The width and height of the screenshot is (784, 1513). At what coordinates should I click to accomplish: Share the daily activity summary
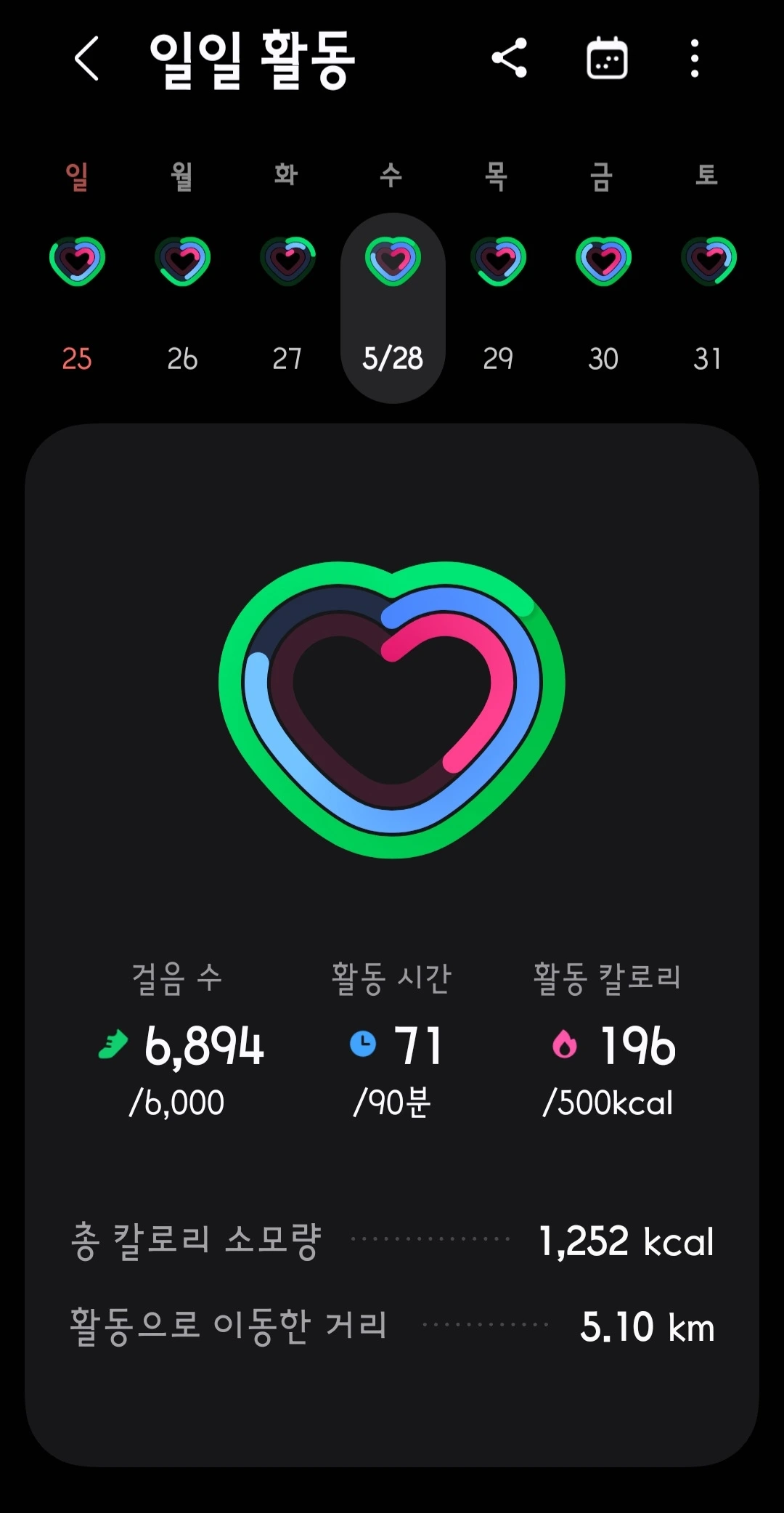[x=509, y=58]
